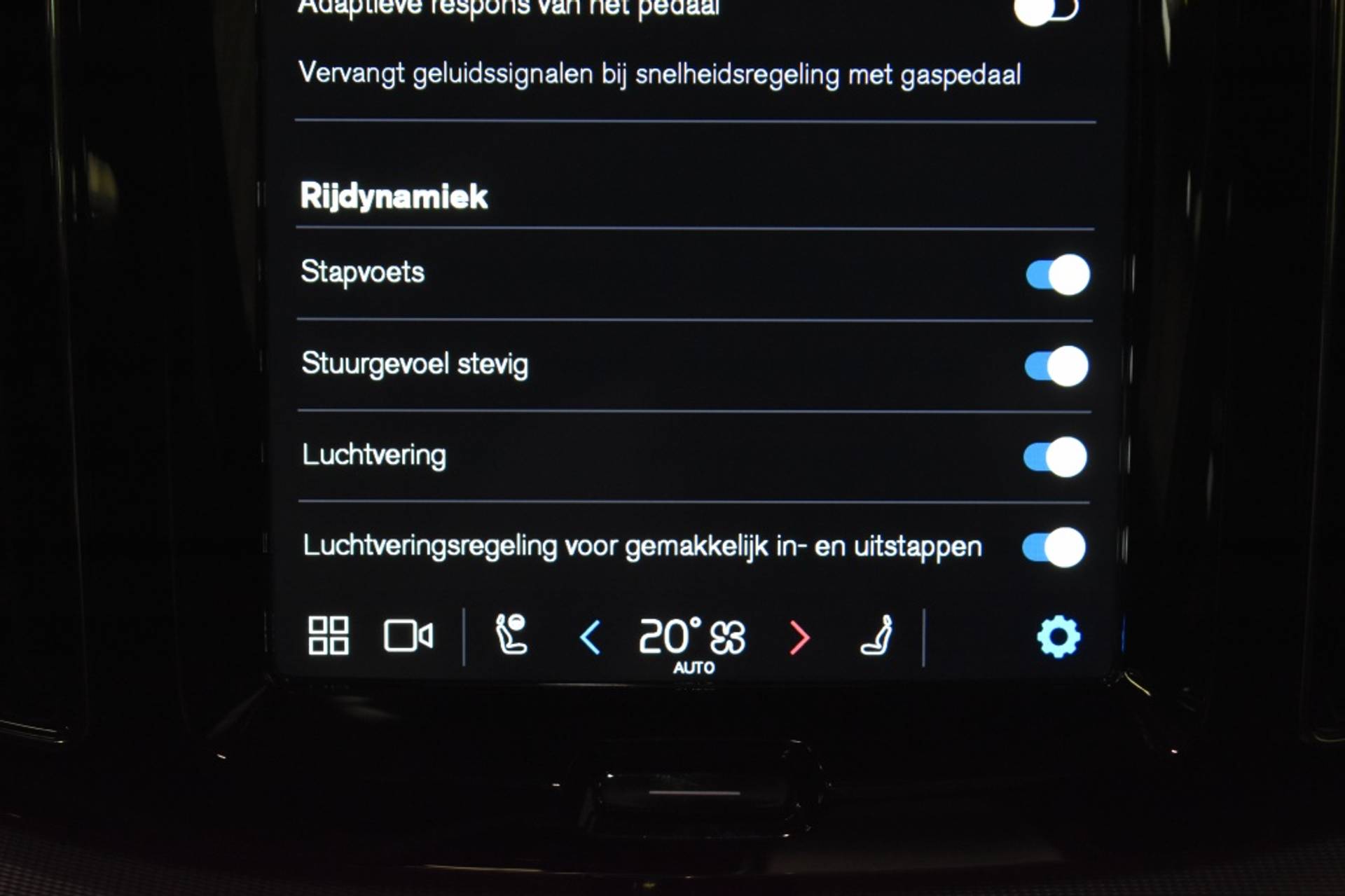Open the camera view
The width and height of the screenshot is (1345, 896).
(408, 636)
